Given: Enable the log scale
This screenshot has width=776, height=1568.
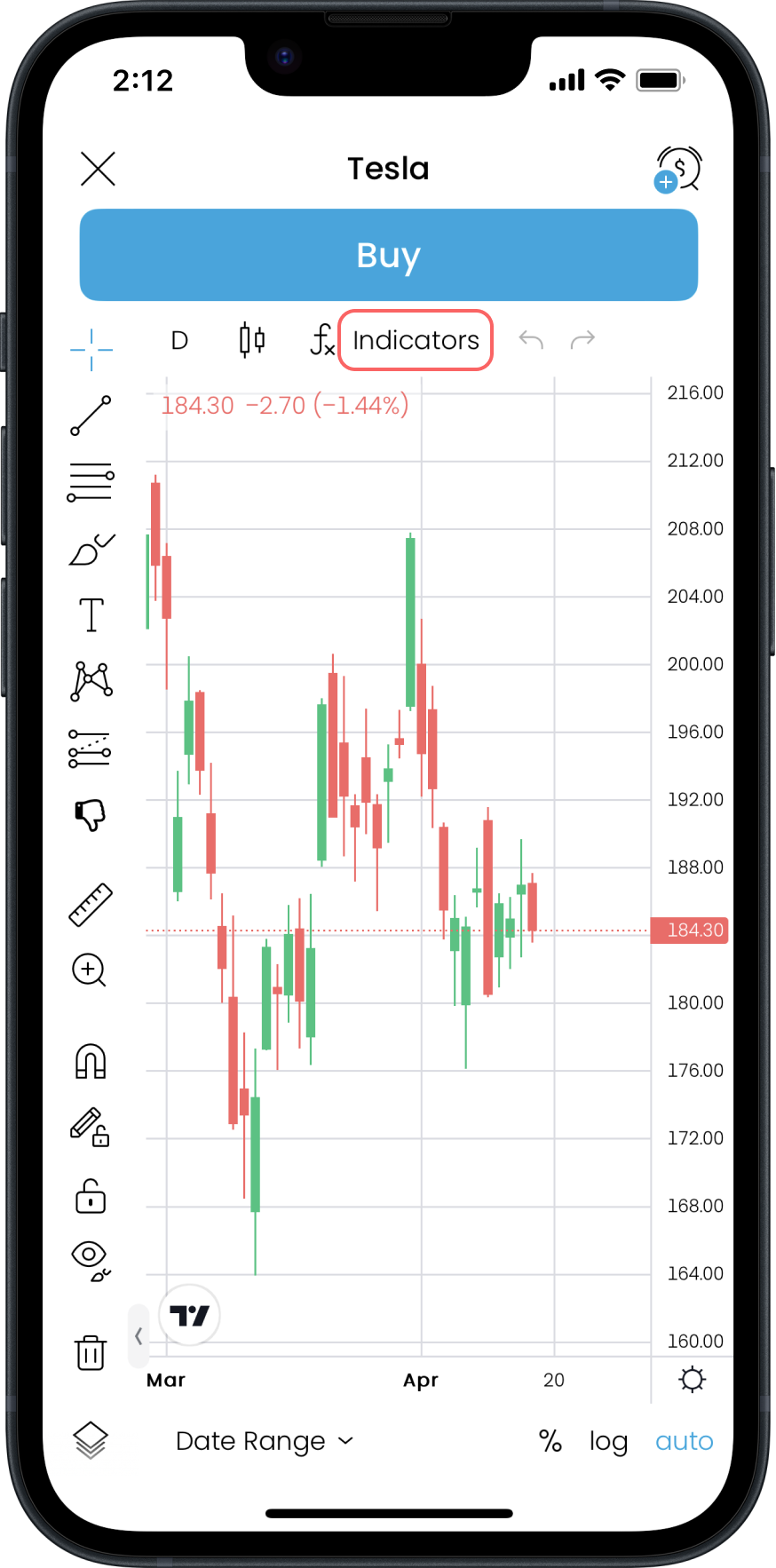Looking at the screenshot, I should tap(608, 1441).
